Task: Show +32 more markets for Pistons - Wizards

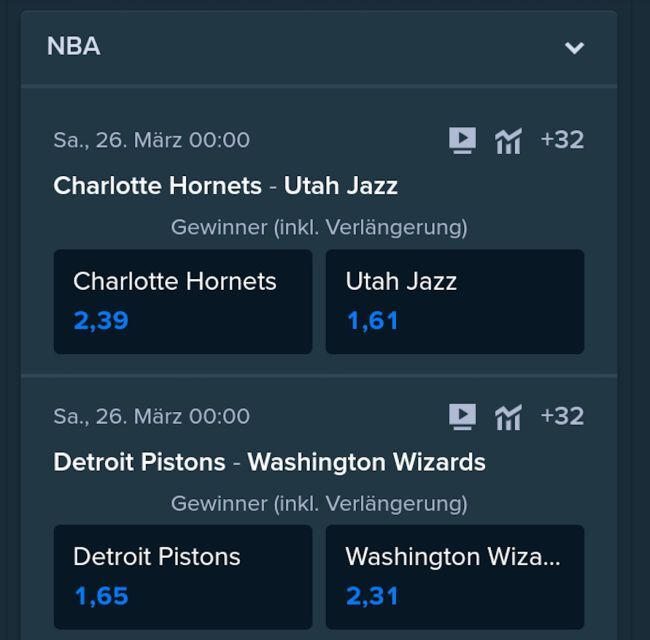Action: [x=561, y=416]
